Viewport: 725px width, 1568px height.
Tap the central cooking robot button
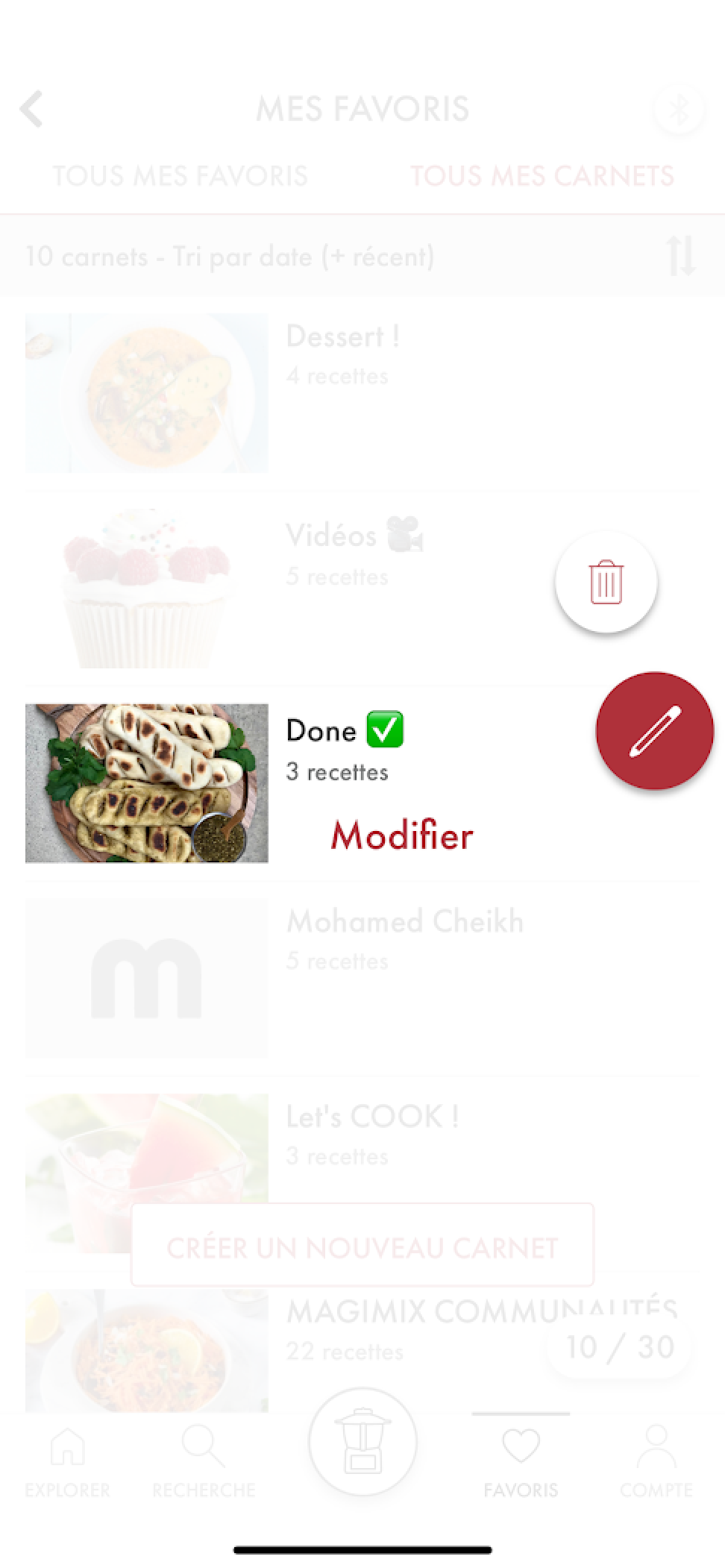pos(362,1441)
